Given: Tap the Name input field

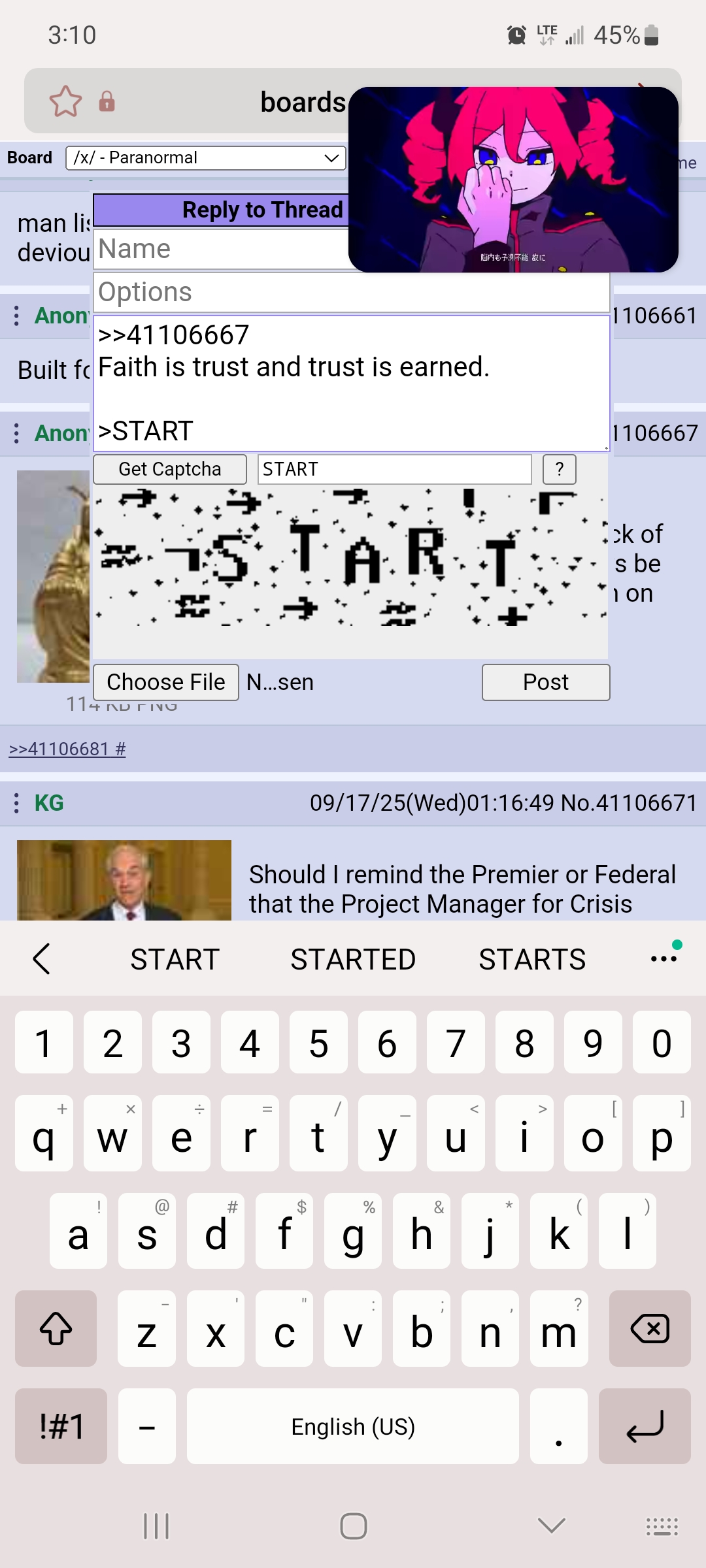Looking at the screenshot, I should point(222,249).
